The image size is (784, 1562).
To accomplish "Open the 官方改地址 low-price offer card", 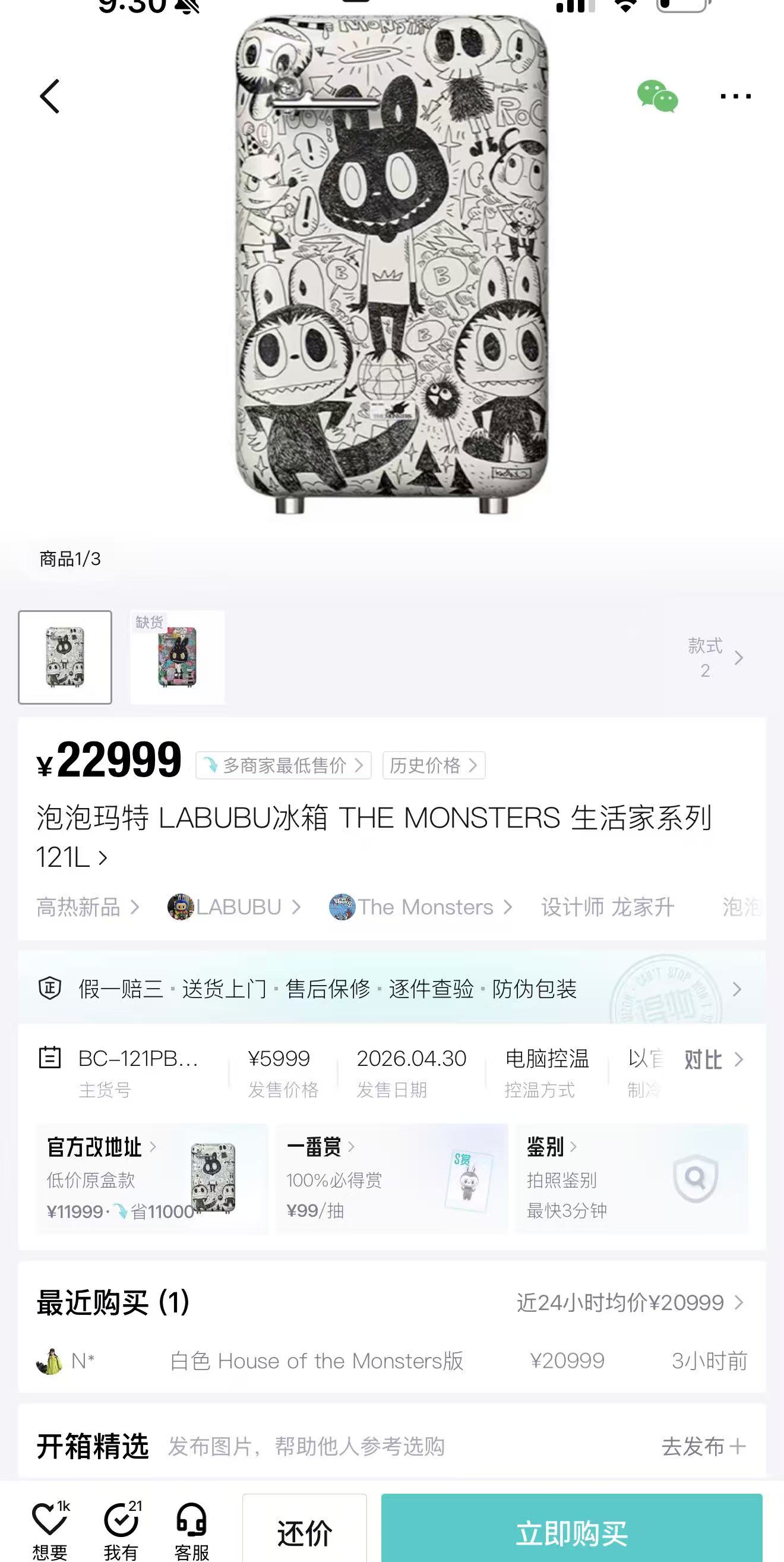I will [x=151, y=1179].
